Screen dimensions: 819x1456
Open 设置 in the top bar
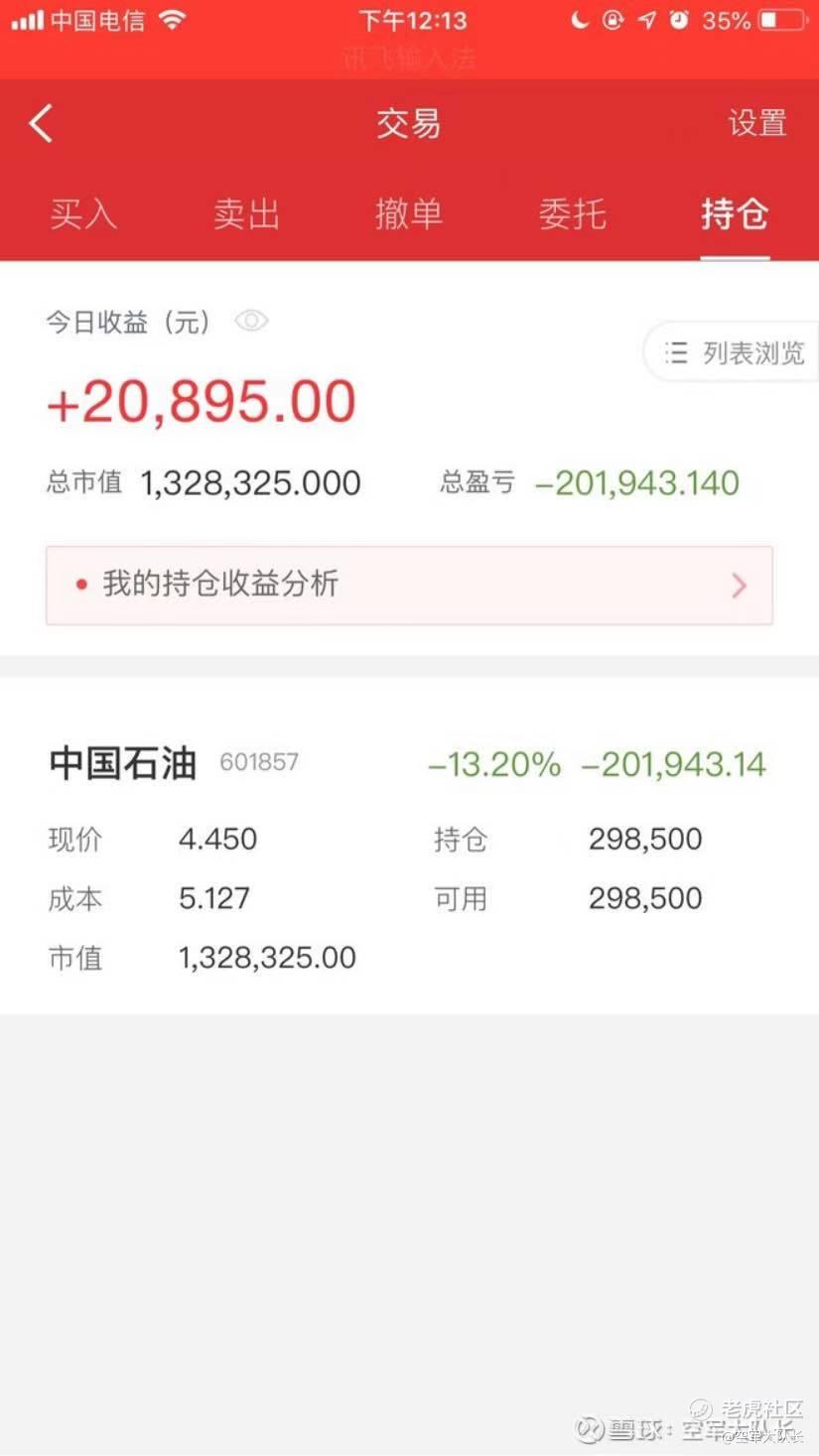click(757, 123)
